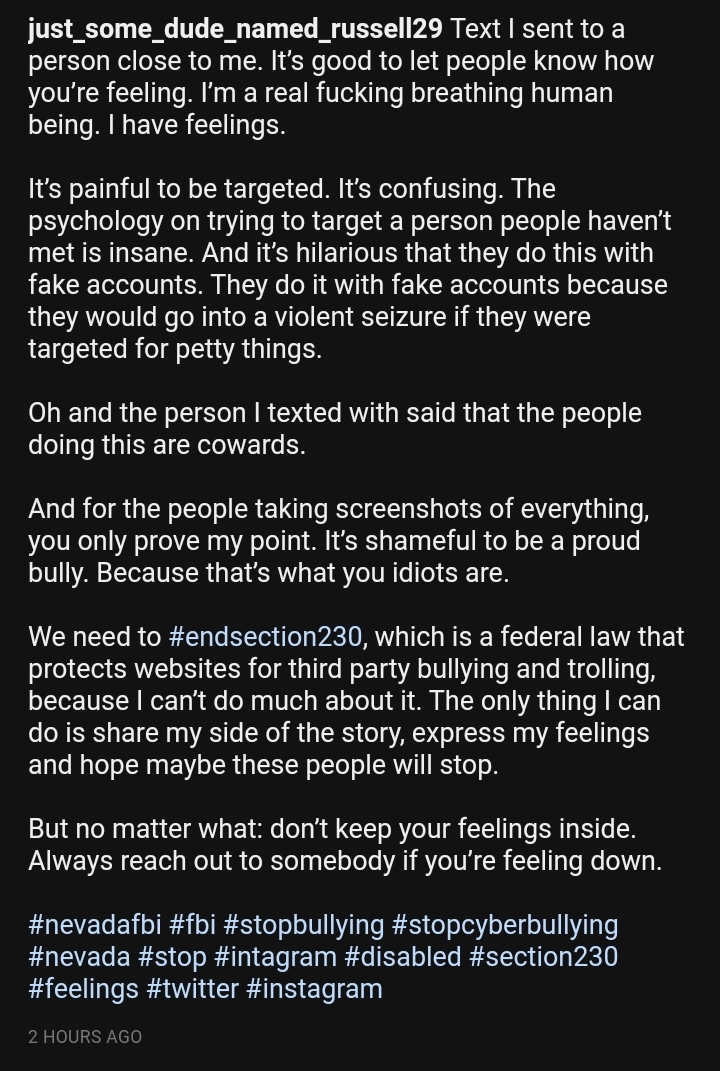Open the #nevadafbi hashtag
Viewport: 720px width, 1071px height.
[x=95, y=925]
